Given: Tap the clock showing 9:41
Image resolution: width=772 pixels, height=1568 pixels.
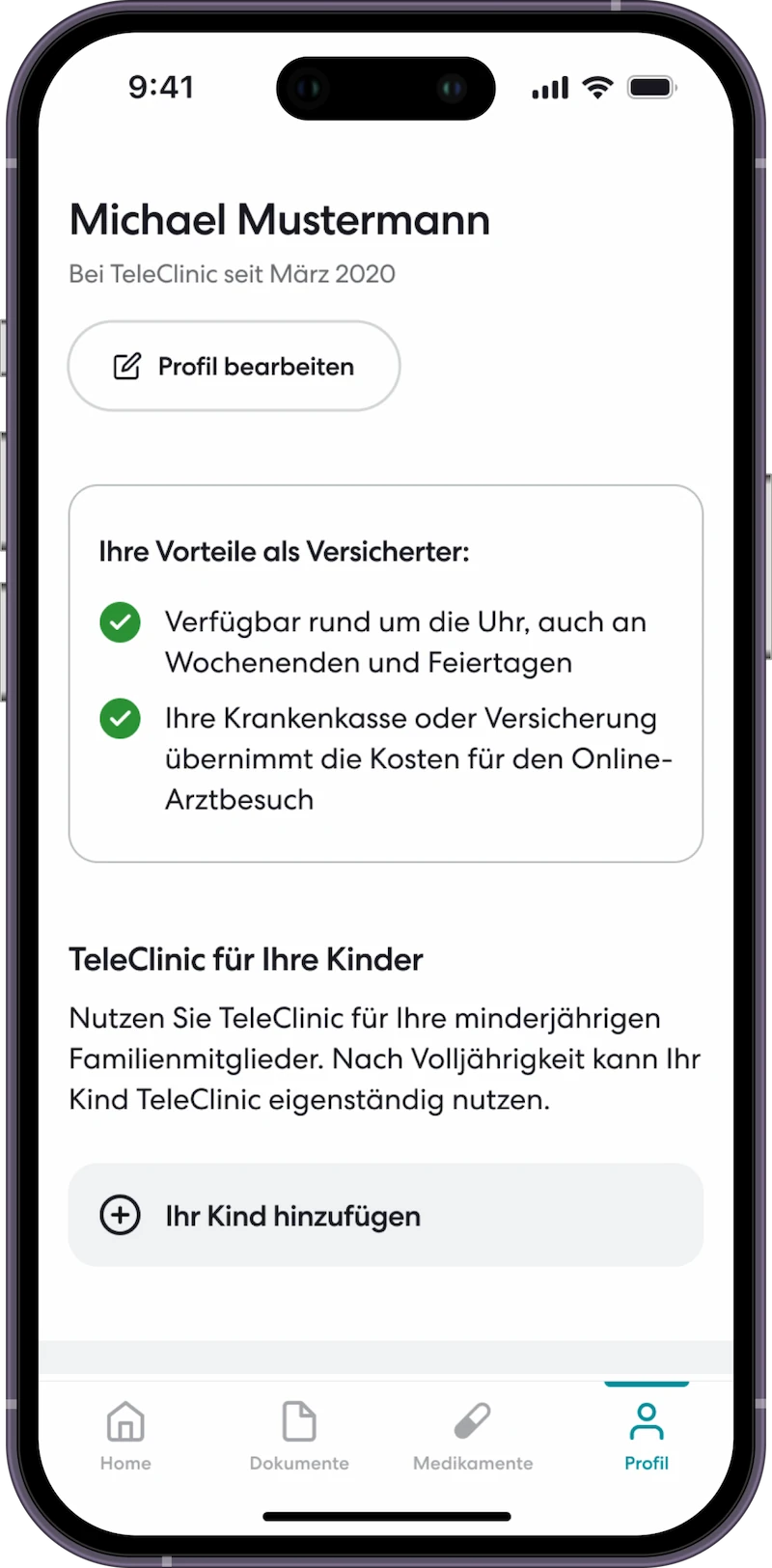Looking at the screenshot, I should pyautogui.click(x=161, y=87).
